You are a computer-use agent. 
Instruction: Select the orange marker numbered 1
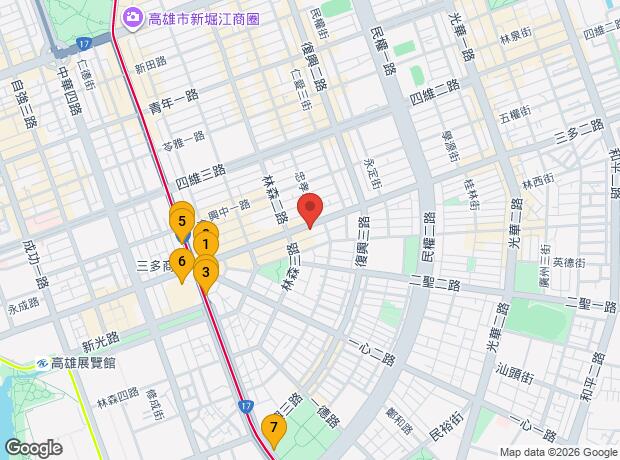pos(206,244)
